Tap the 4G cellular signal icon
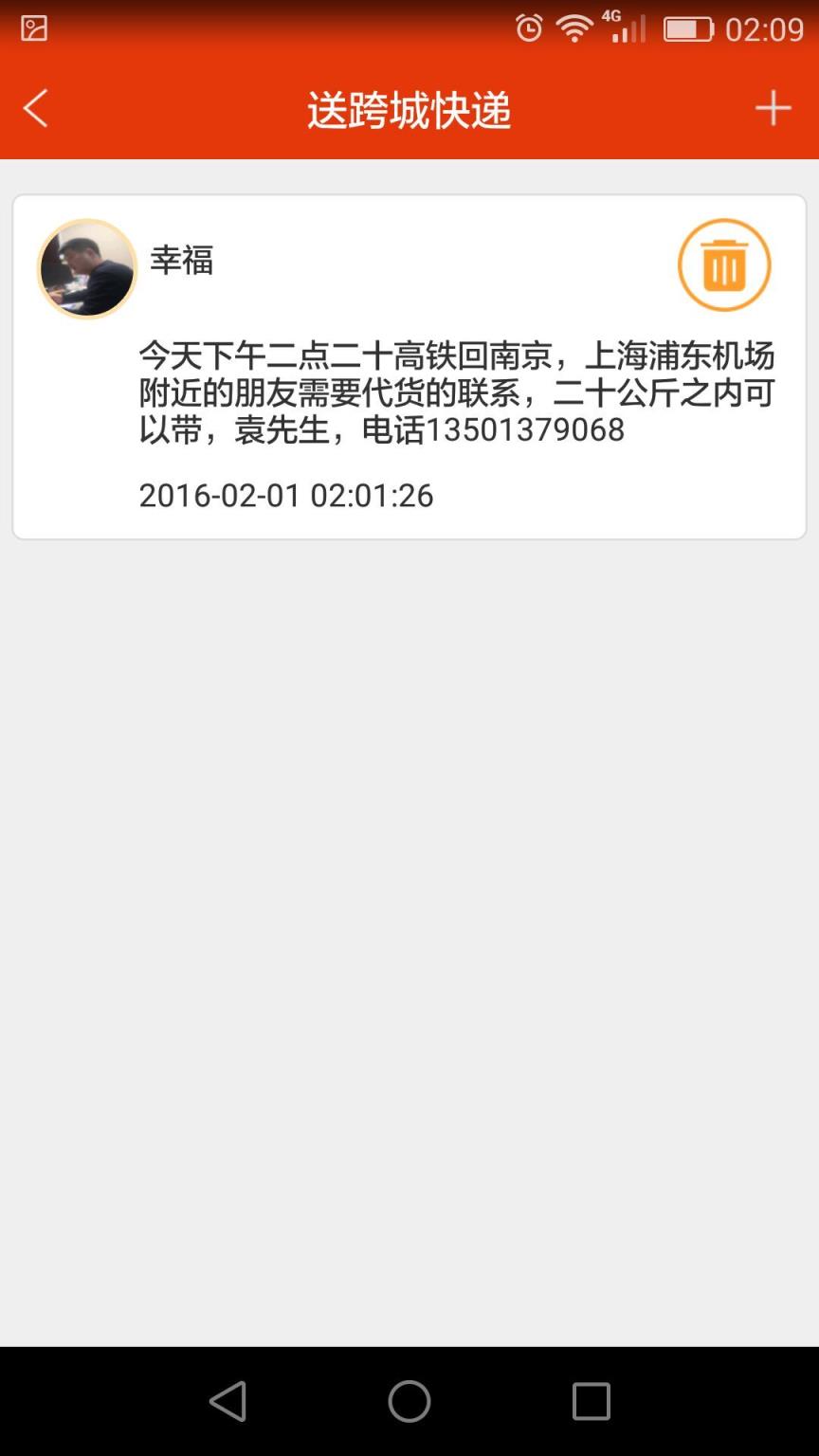This screenshot has width=819, height=1456. (x=625, y=28)
